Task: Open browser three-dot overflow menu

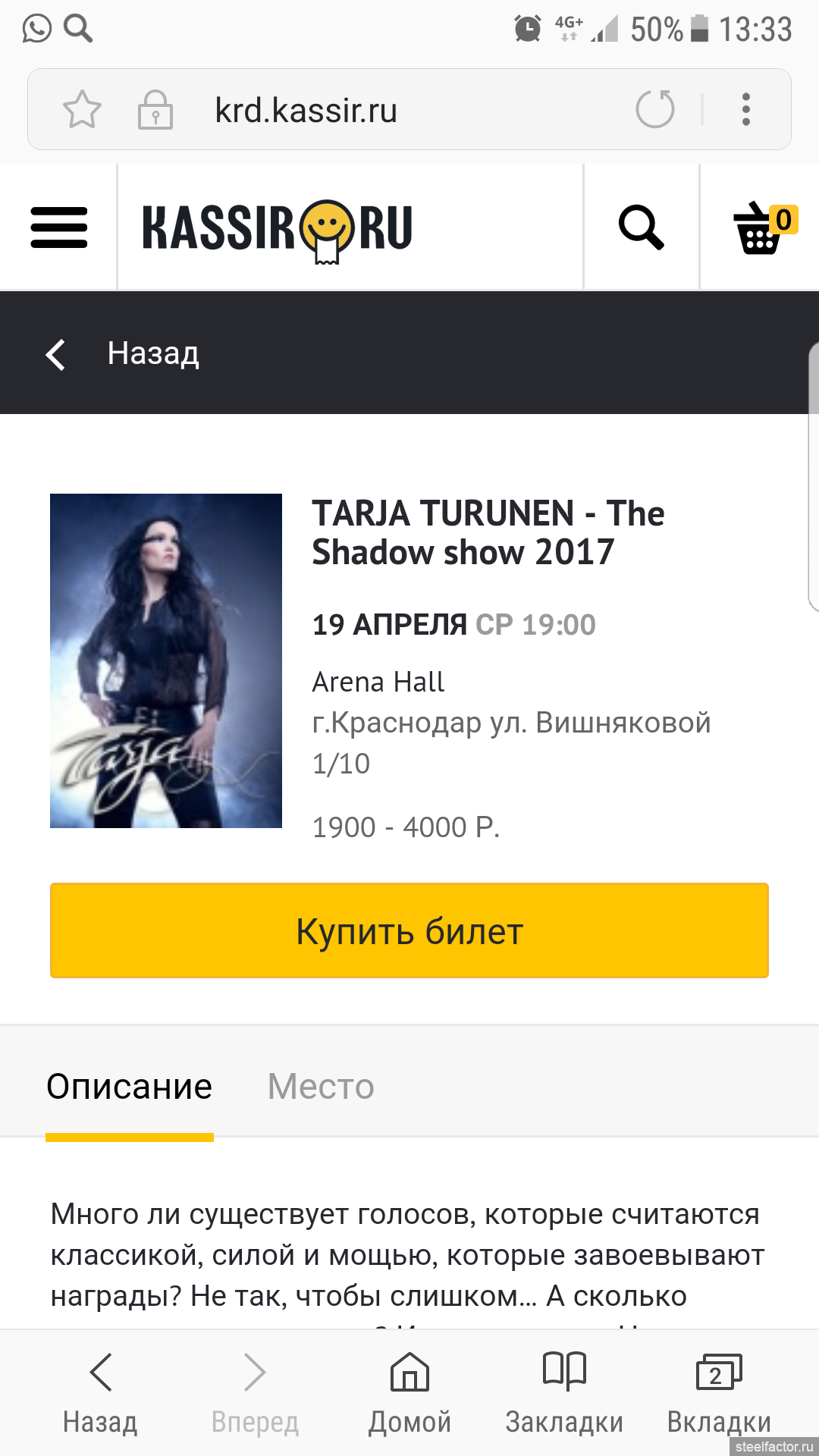Action: point(746,109)
